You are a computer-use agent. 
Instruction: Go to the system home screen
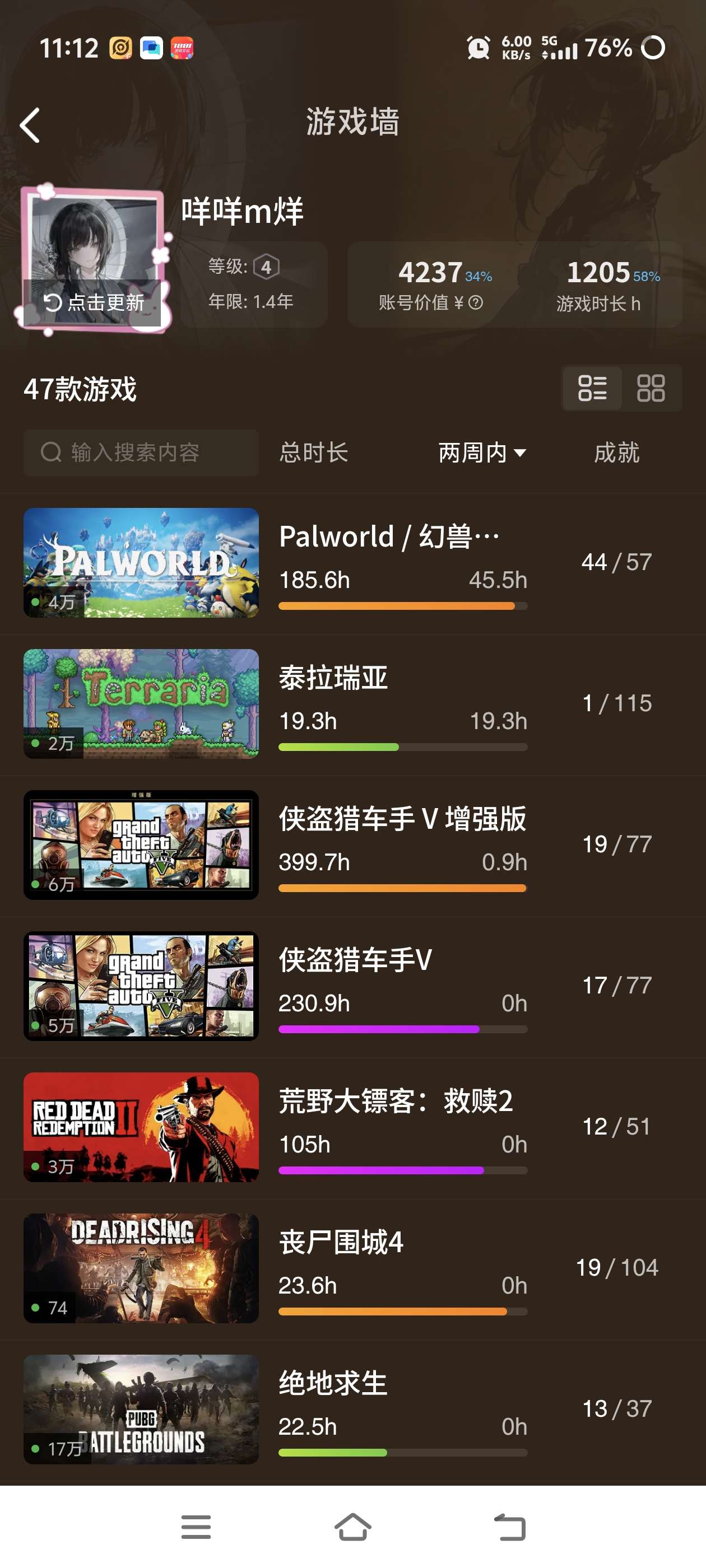tap(352, 1527)
